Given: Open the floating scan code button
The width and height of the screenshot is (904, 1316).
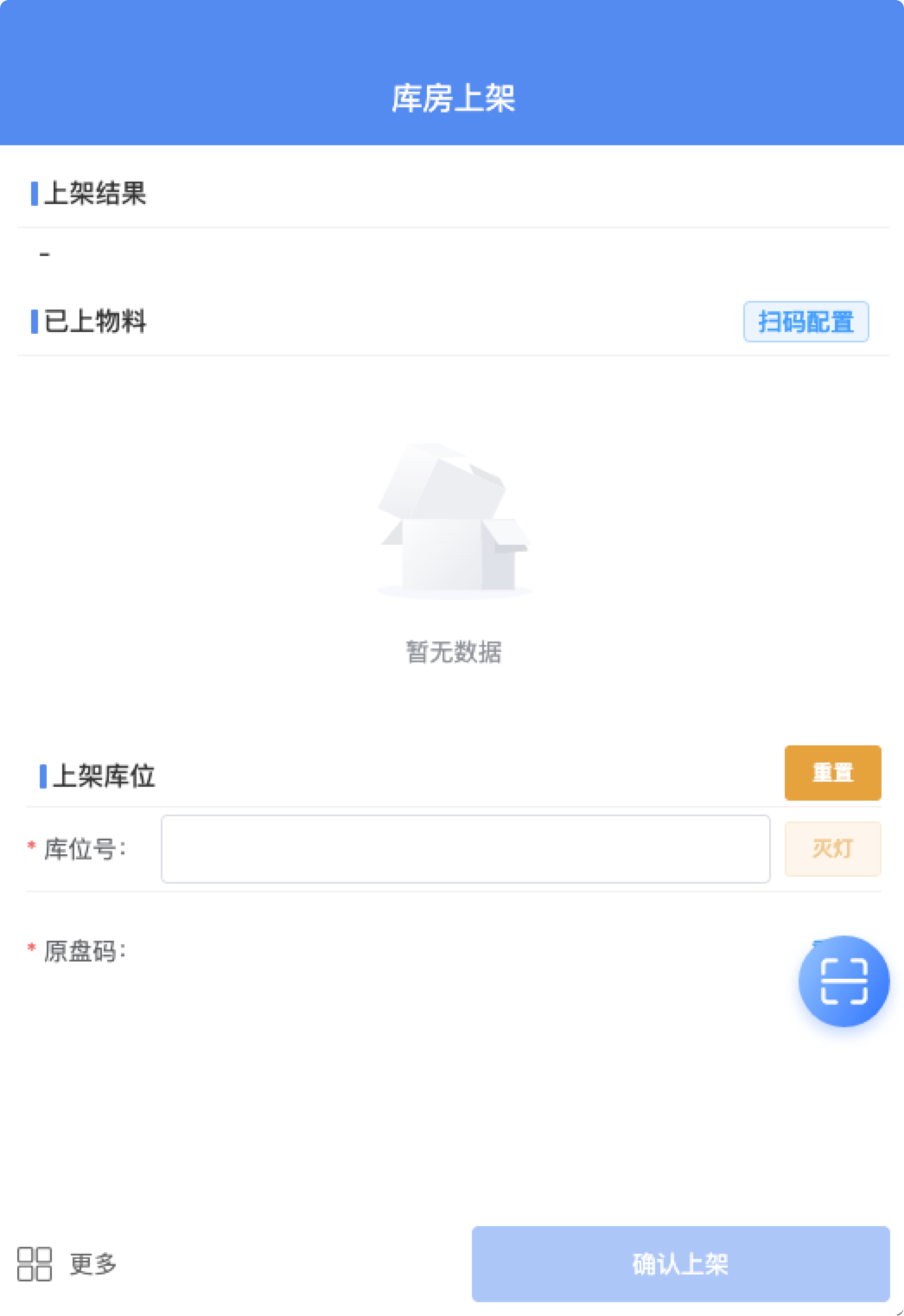Looking at the screenshot, I should (844, 981).
